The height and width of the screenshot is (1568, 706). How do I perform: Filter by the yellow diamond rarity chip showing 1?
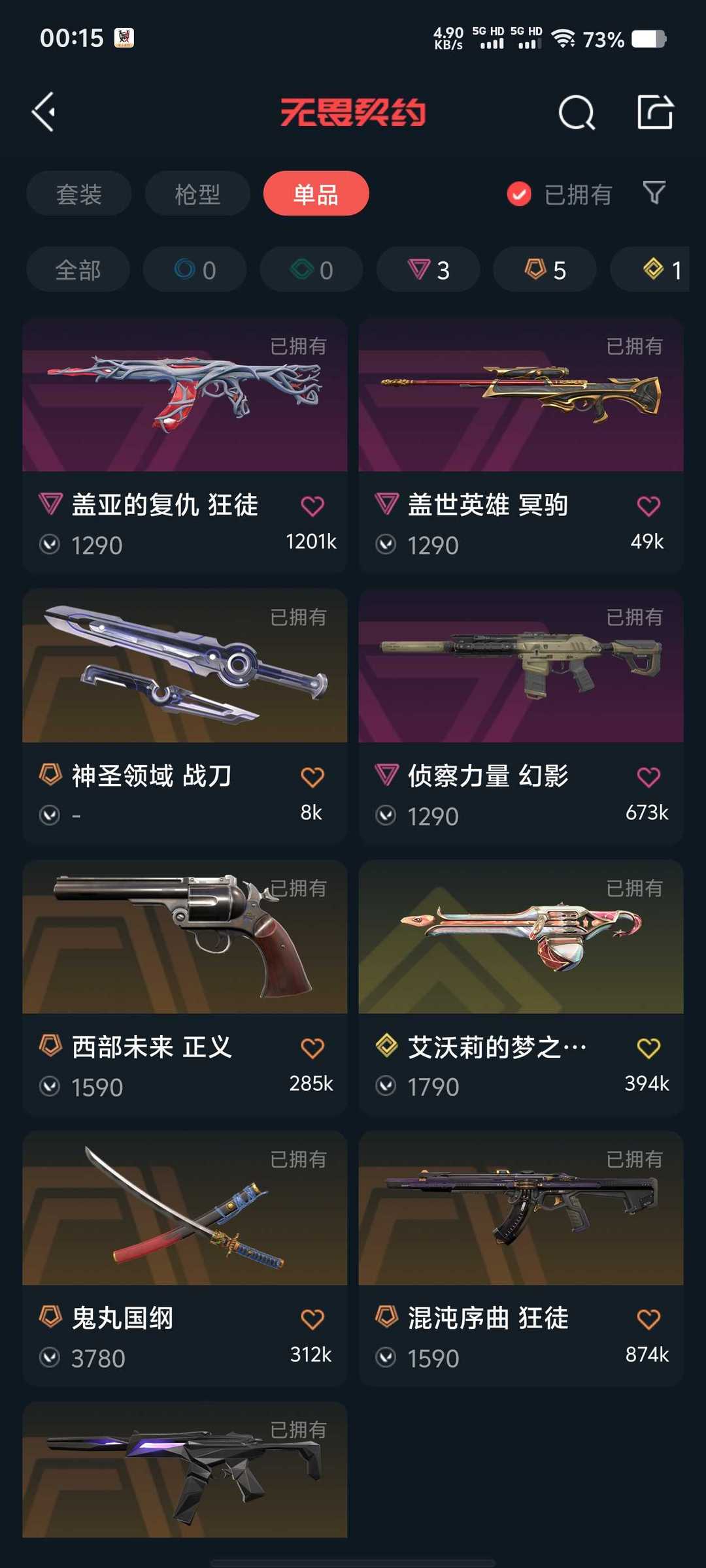(x=650, y=270)
